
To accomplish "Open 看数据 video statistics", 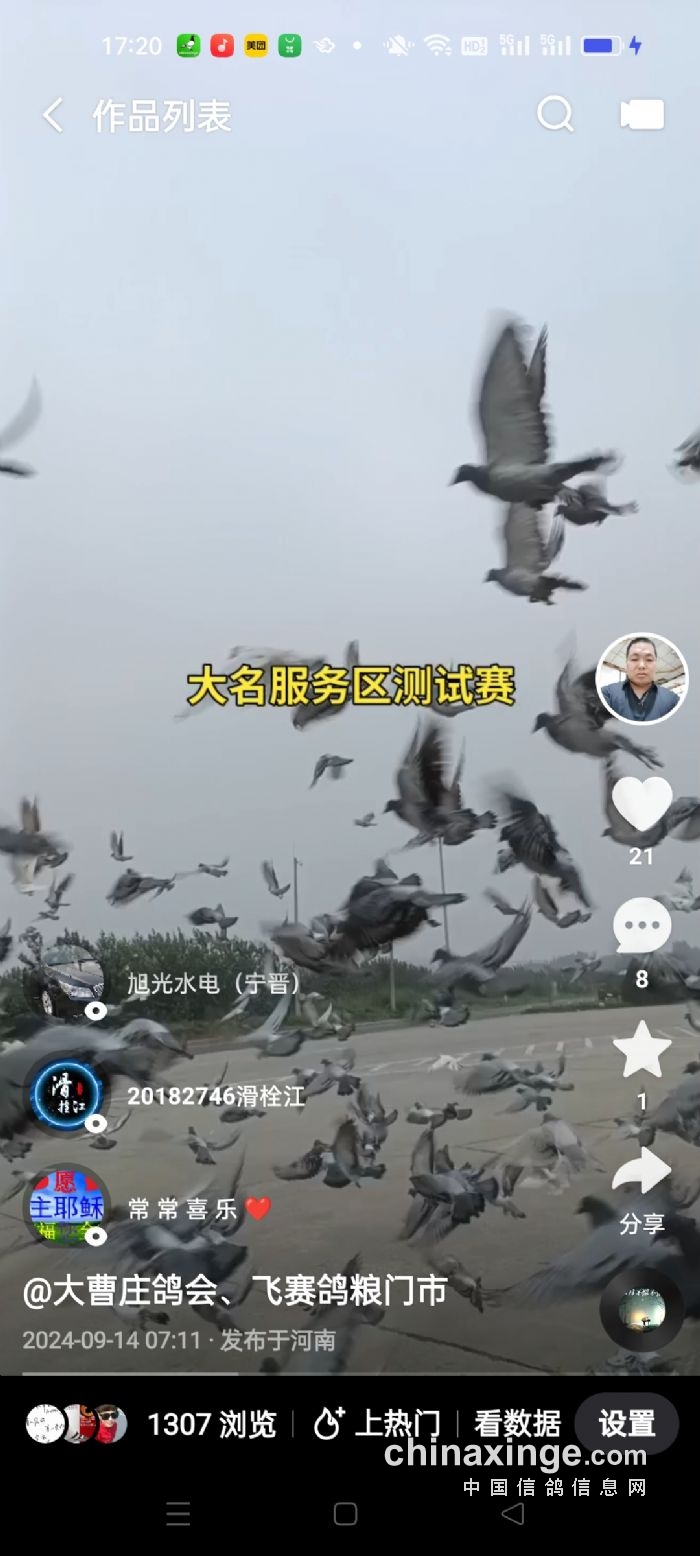I will tap(517, 1423).
